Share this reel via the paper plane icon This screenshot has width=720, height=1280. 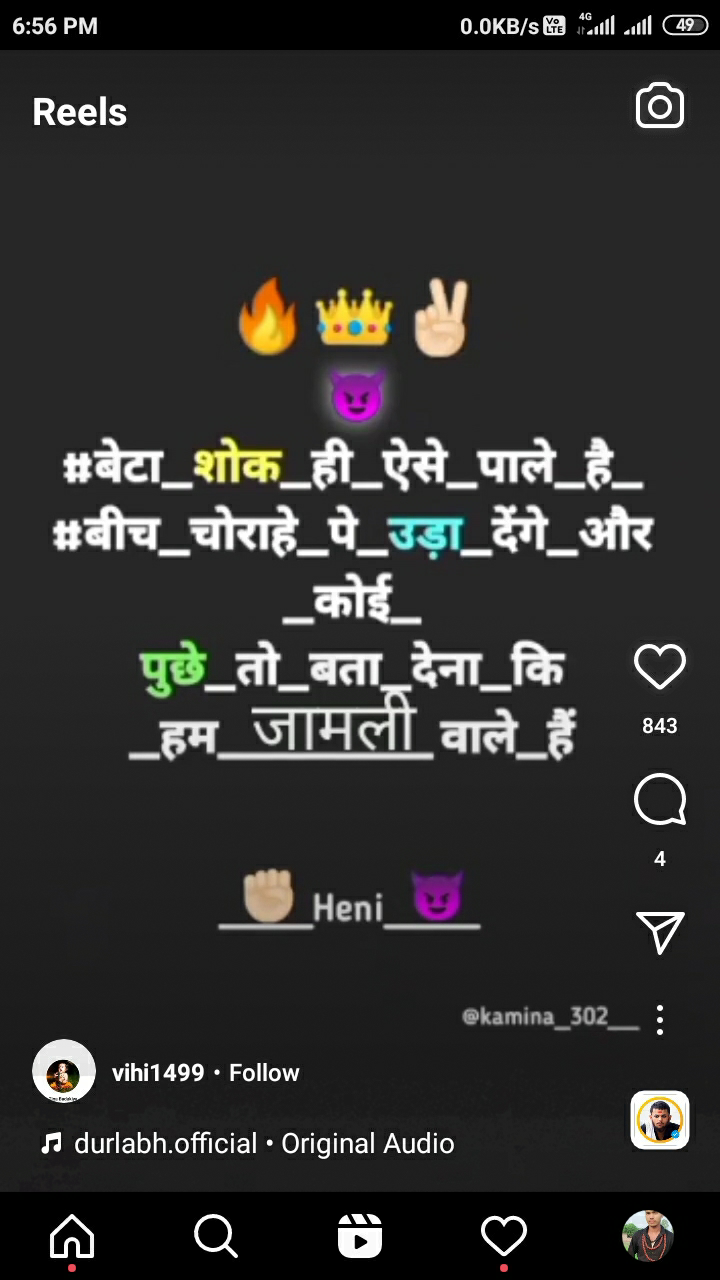tap(660, 932)
